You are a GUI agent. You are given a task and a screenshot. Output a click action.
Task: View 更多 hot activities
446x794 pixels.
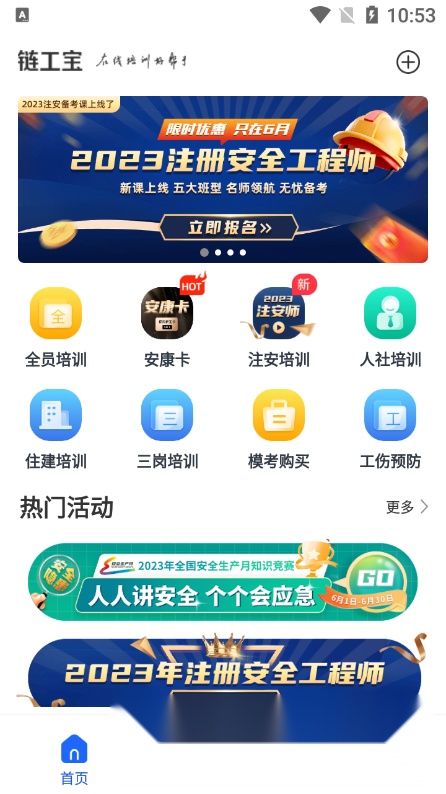407,507
